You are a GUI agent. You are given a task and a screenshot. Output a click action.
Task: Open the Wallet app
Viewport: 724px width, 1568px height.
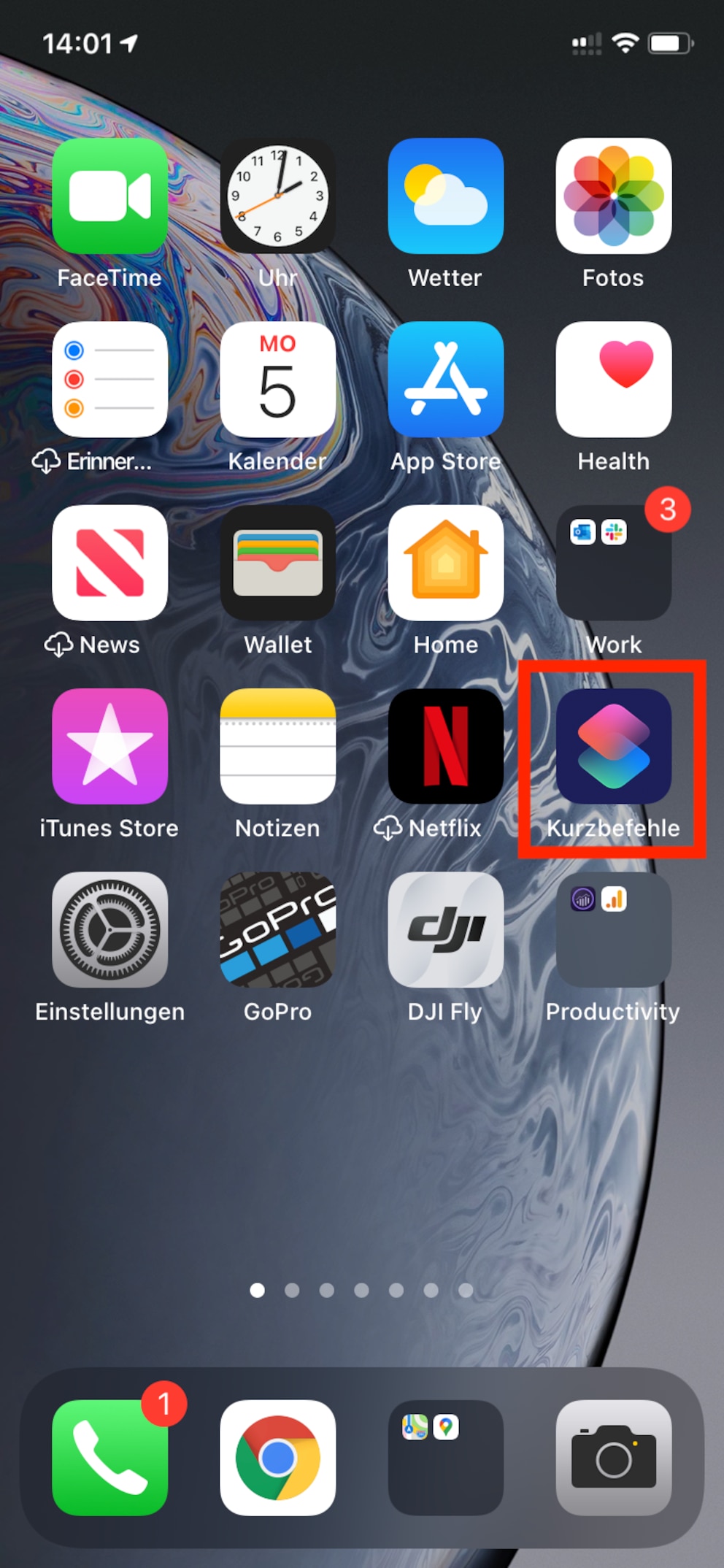click(x=277, y=563)
